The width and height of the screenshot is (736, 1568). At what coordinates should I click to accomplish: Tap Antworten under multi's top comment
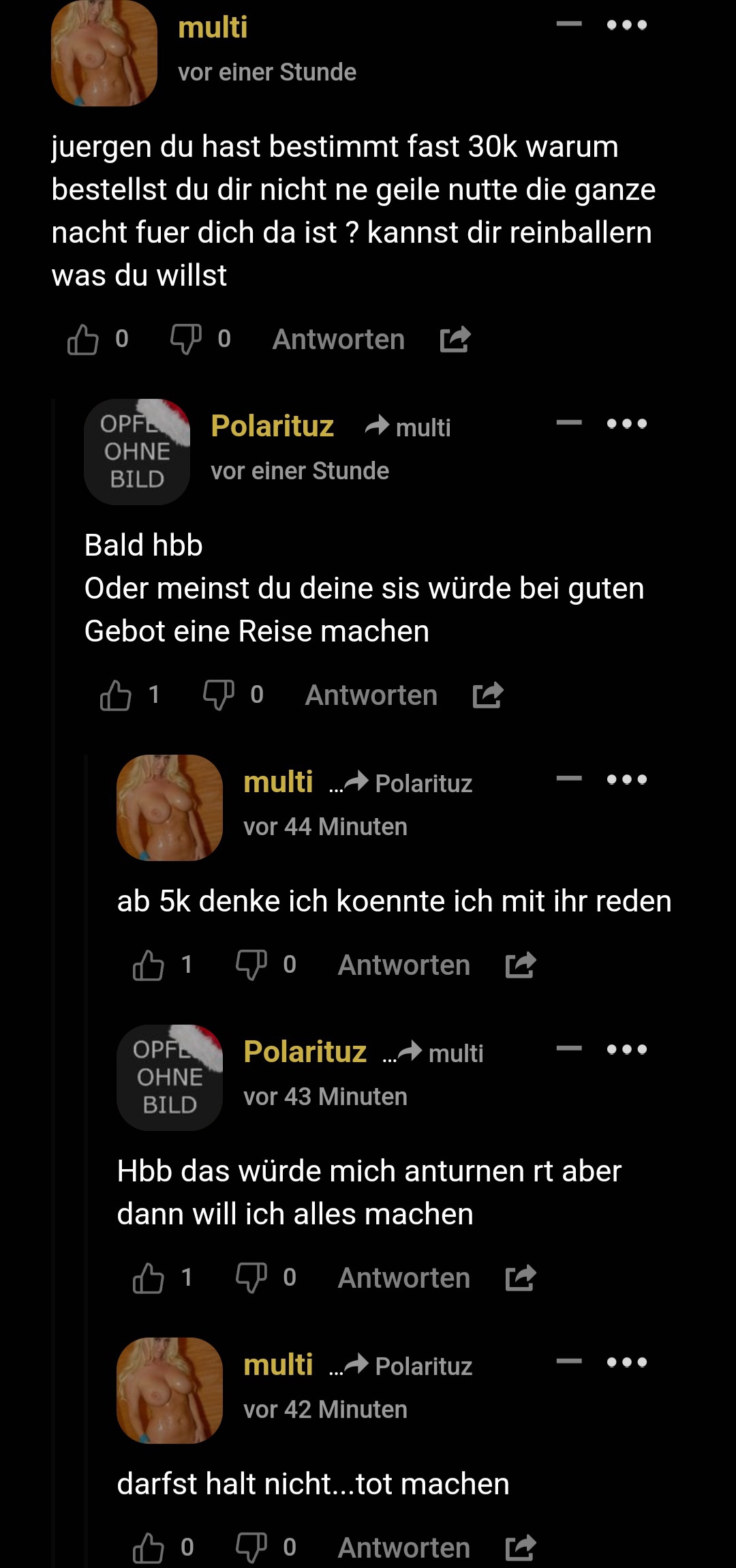pyautogui.click(x=338, y=339)
